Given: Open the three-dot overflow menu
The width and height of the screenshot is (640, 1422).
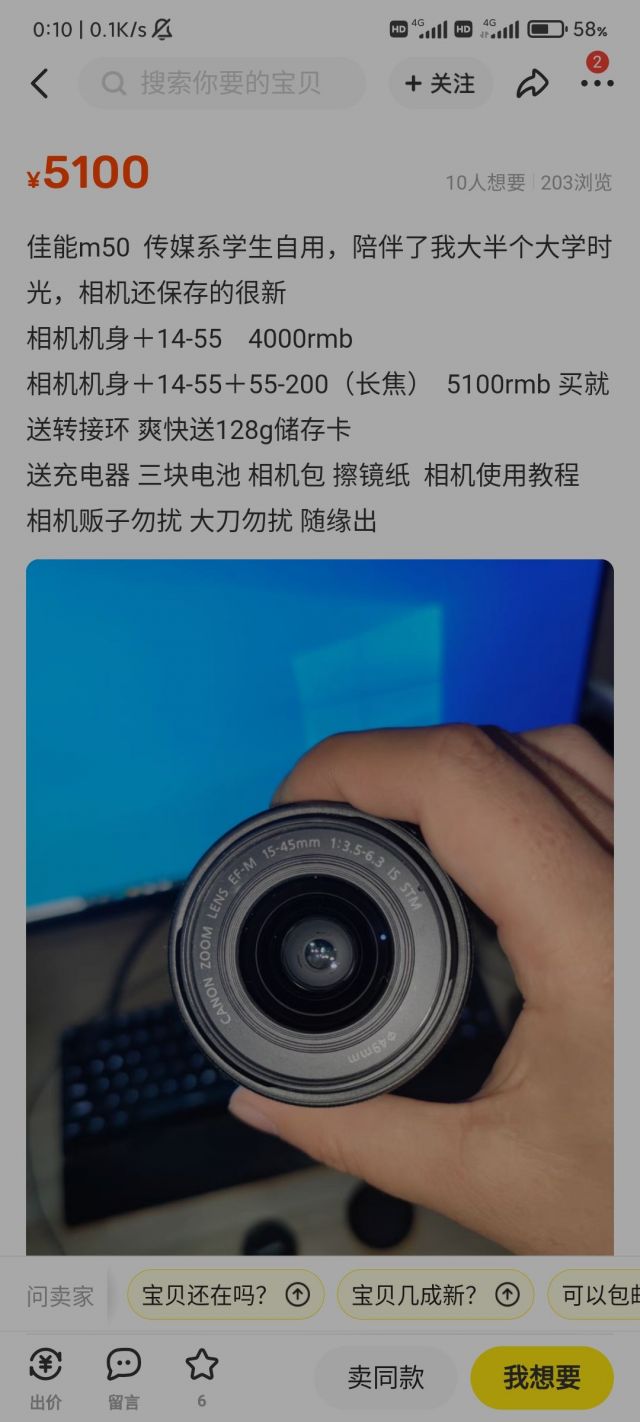Looking at the screenshot, I should [x=597, y=84].
